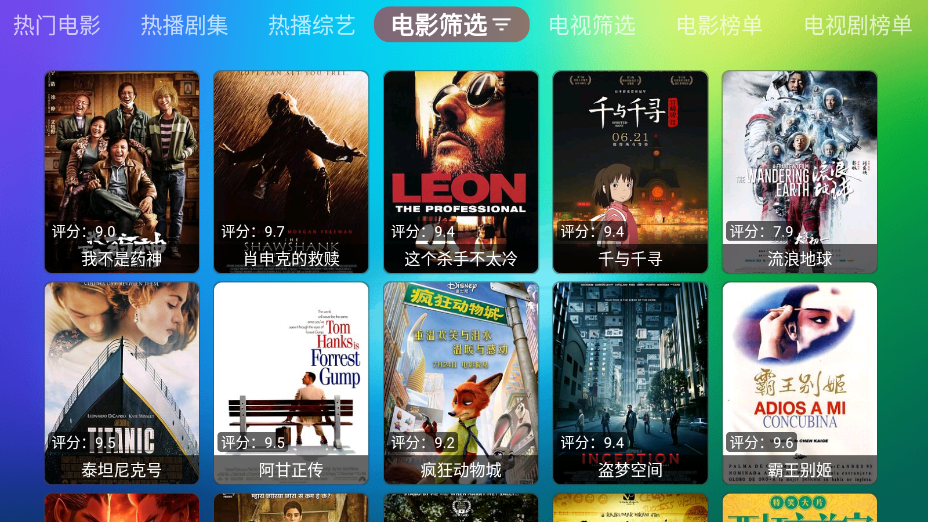Expand the 电影筛选 filter dropdown
928x522 pixels.
click(x=451, y=25)
